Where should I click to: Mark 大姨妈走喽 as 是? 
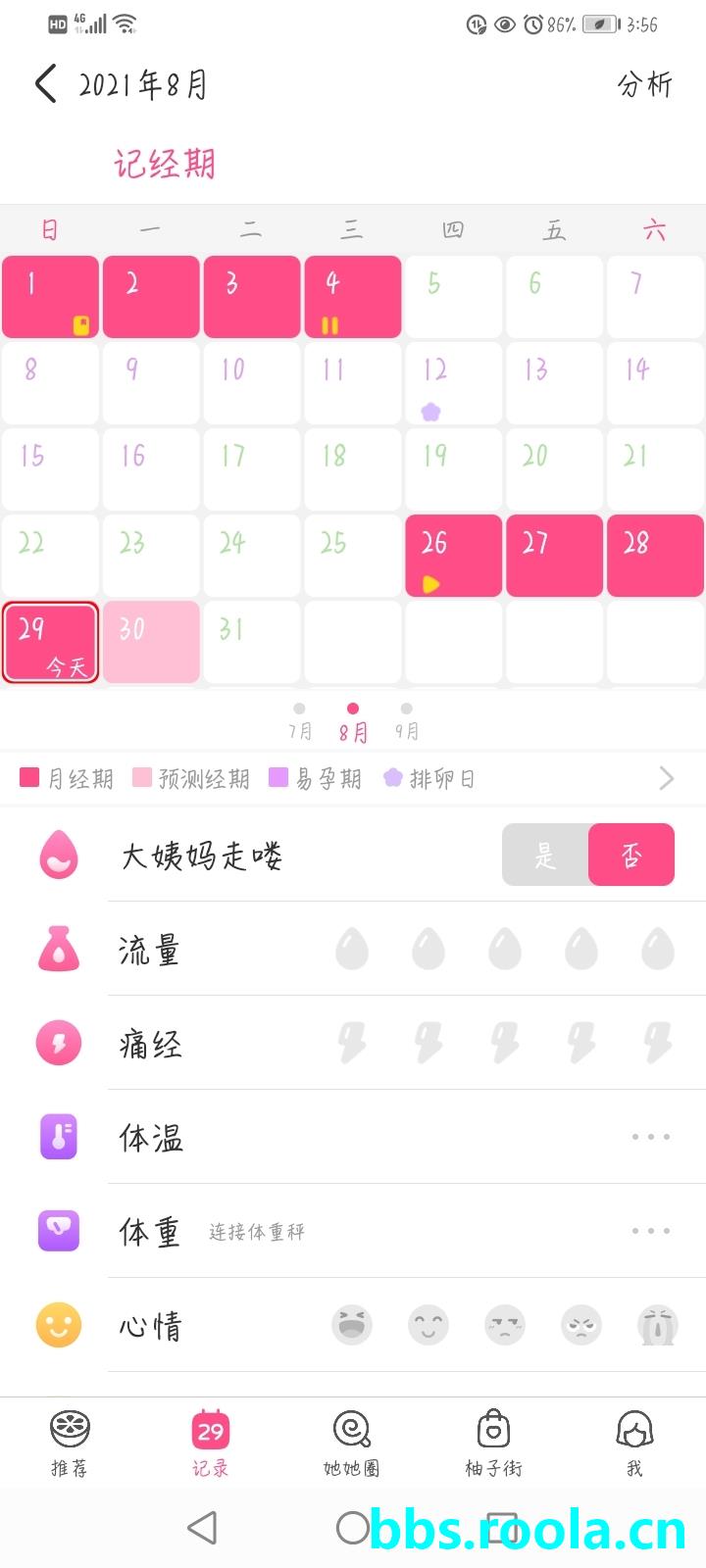[545, 856]
